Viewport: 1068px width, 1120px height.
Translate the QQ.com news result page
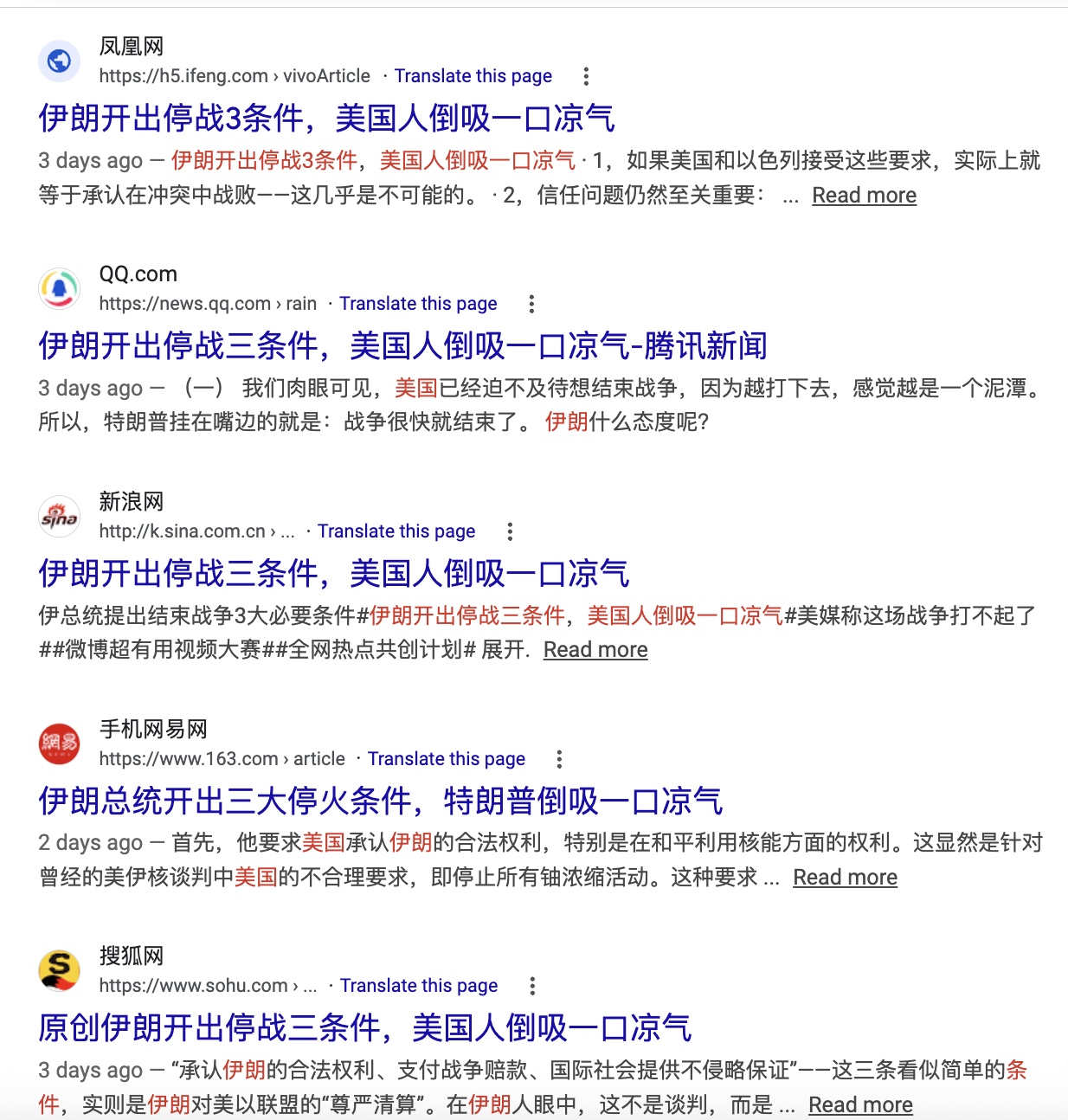coord(418,304)
